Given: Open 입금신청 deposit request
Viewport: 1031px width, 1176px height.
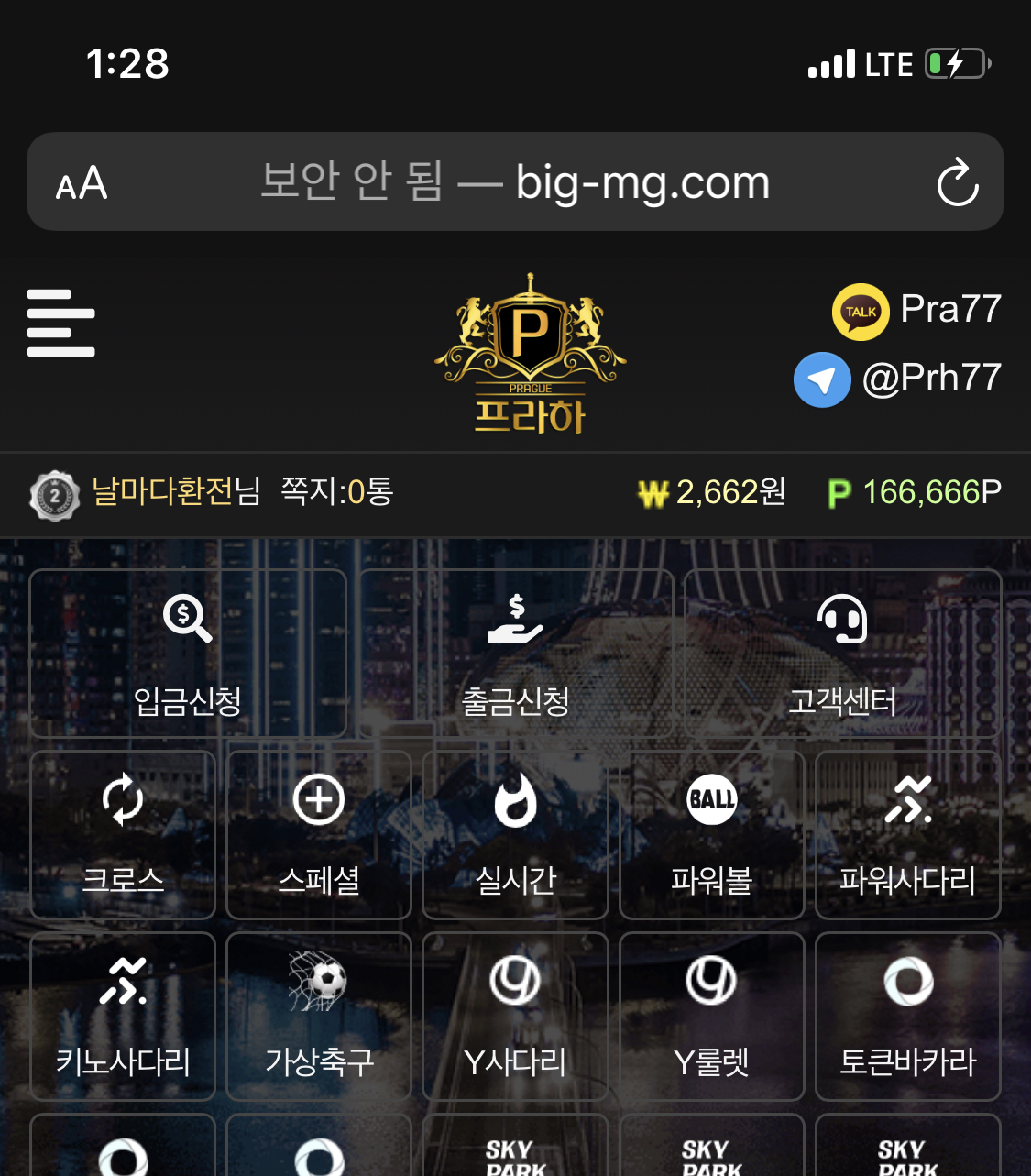Looking at the screenshot, I should coord(188,653).
